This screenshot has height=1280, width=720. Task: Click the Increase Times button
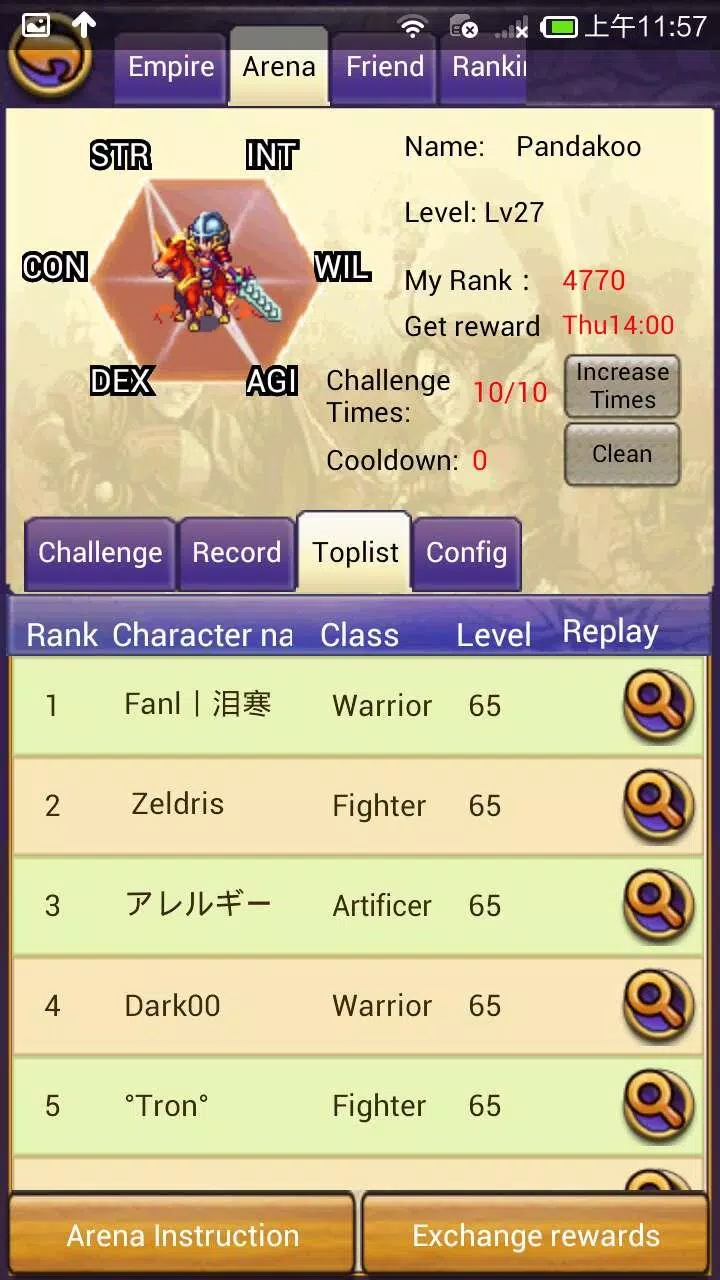(622, 387)
